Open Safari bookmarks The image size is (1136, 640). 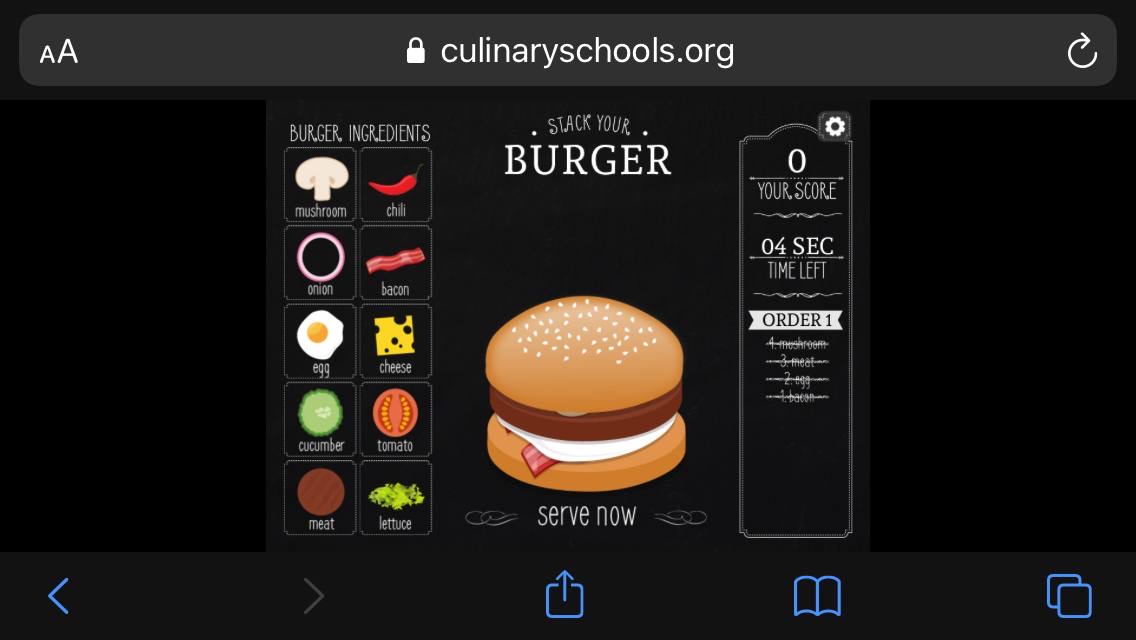(x=817, y=596)
